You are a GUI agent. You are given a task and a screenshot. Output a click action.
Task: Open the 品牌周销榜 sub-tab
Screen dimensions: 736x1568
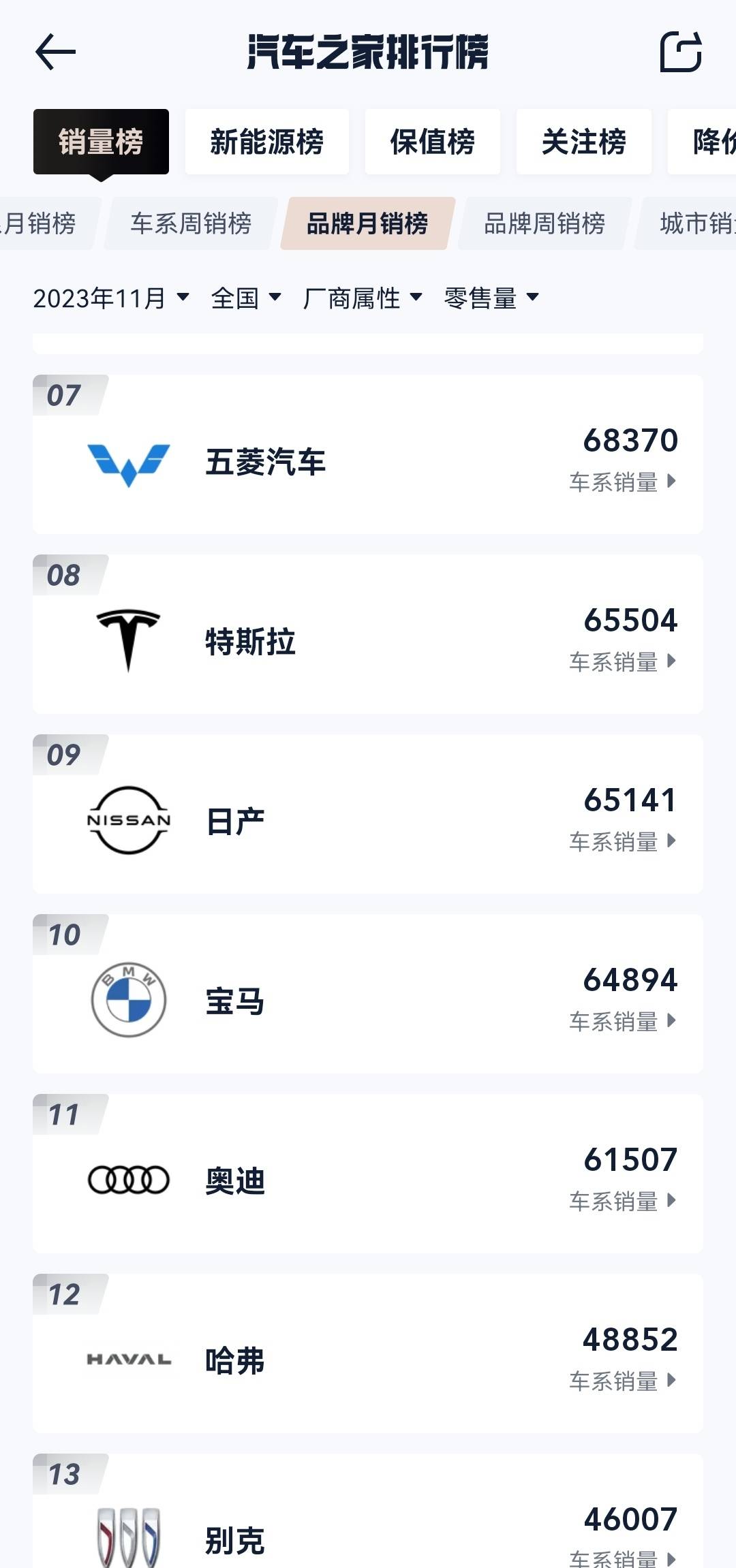(x=545, y=223)
